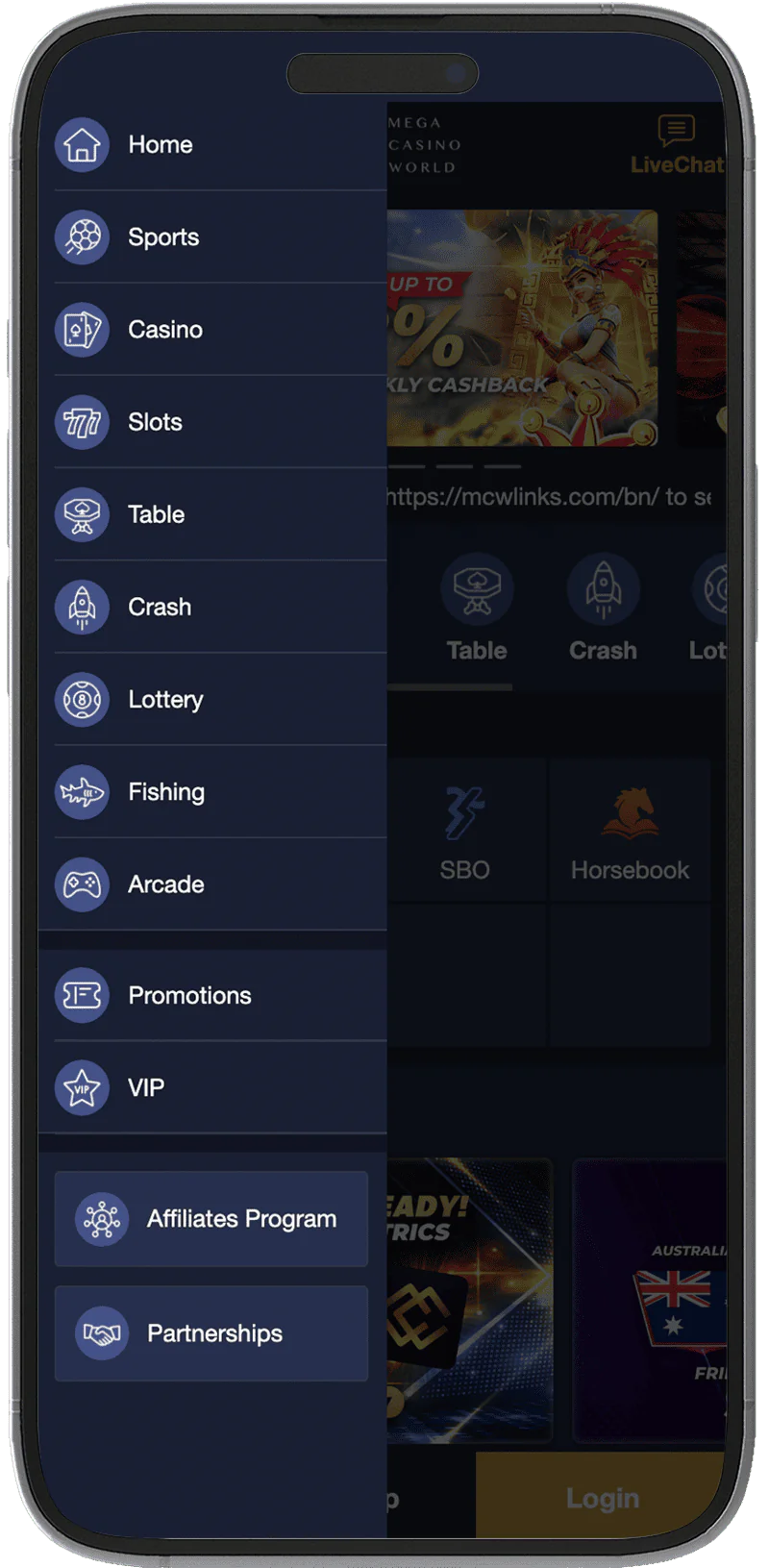View the Promotions page
769x1568 pixels.
[x=189, y=995]
